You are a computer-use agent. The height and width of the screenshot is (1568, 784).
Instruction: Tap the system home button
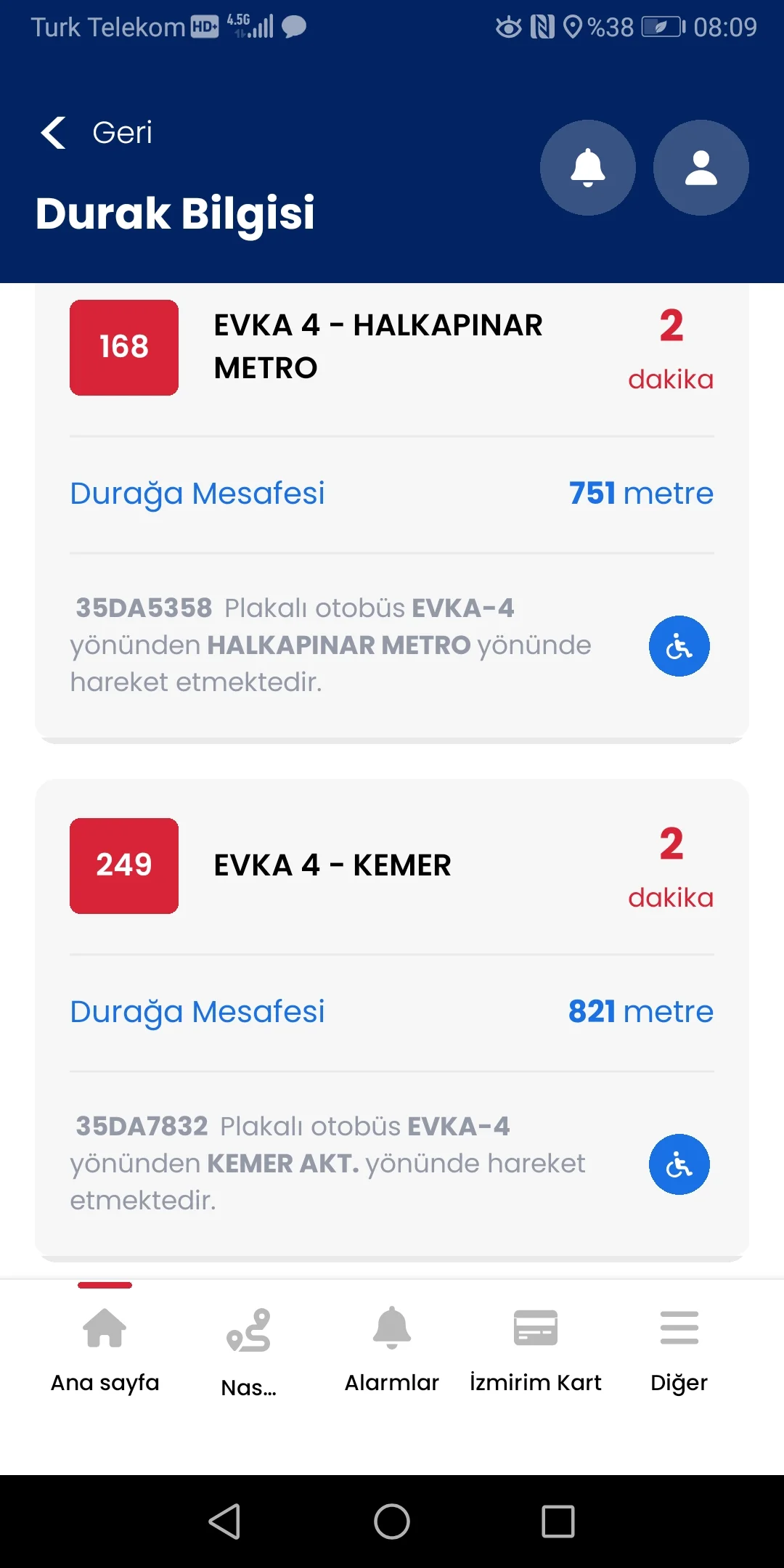pos(392,1521)
